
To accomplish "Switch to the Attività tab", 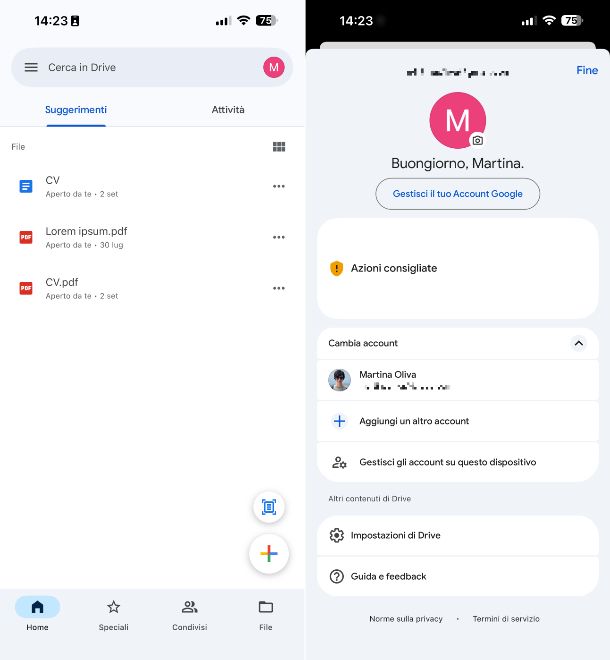I will 228,109.
